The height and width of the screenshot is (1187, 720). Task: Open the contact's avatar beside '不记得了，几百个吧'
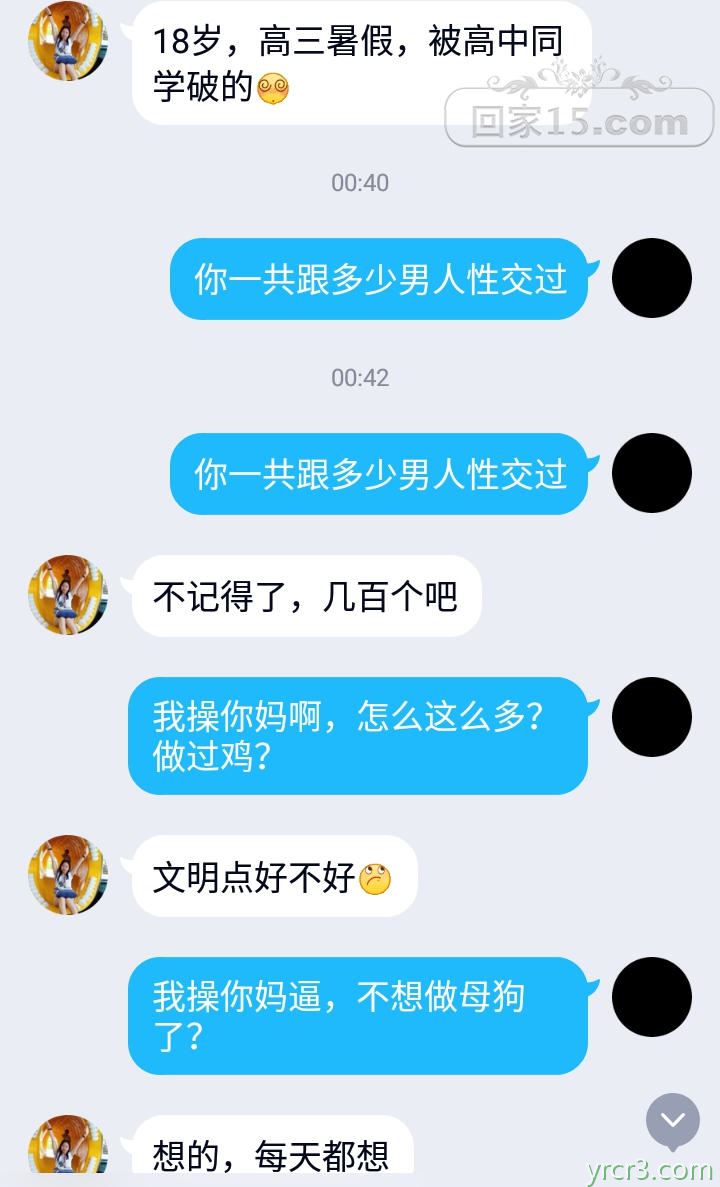tap(68, 595)
